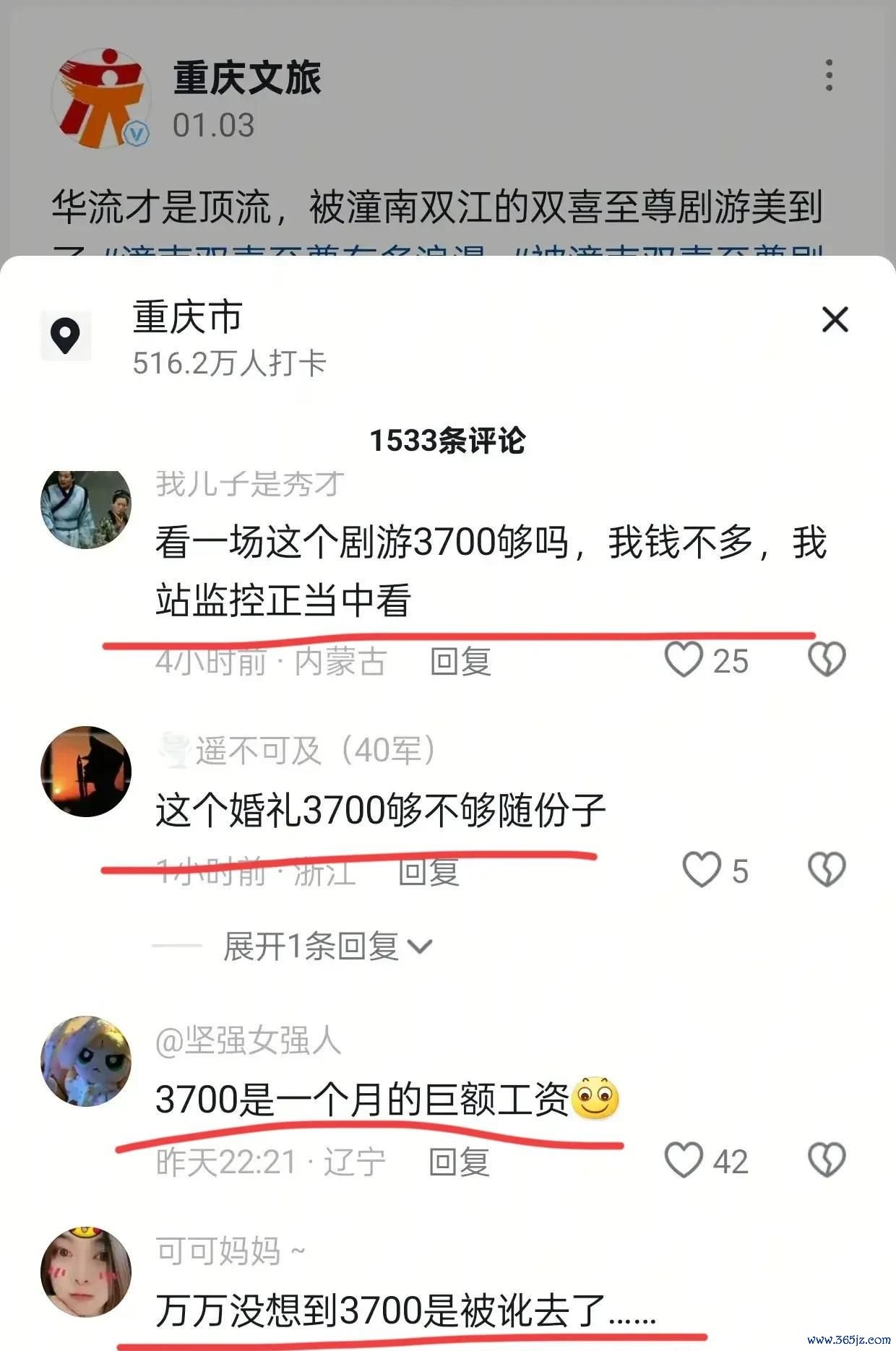The image size is (896, 1351).
Task: Open the overflow menu on 重庆文旅 post
Action: click(829, 76)
